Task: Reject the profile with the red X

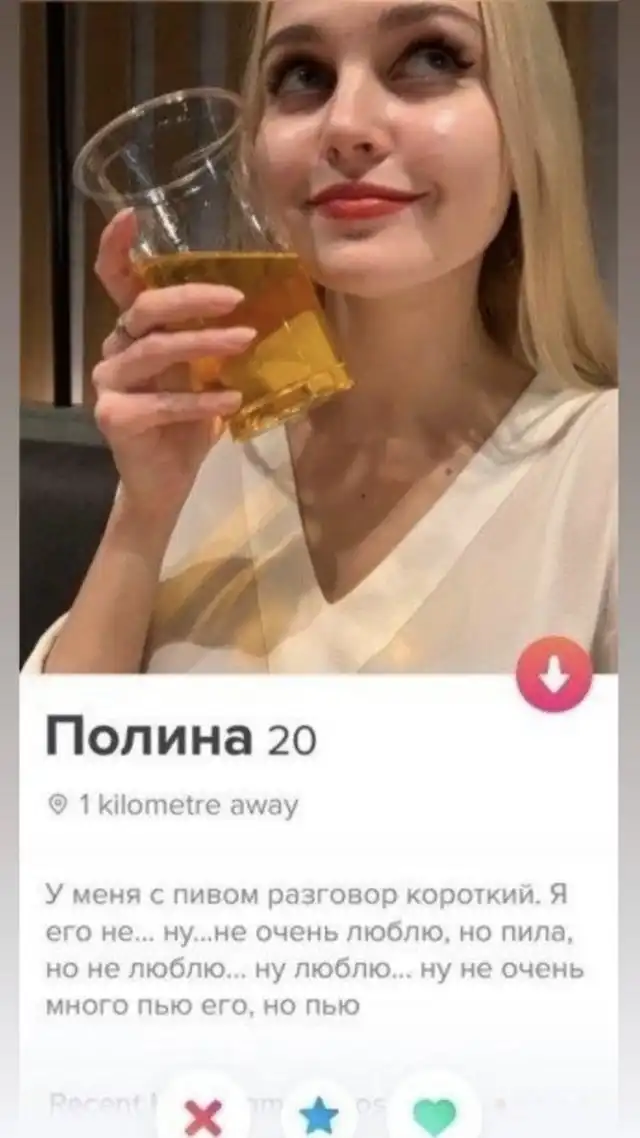Action: click(x=203, y=1111)
